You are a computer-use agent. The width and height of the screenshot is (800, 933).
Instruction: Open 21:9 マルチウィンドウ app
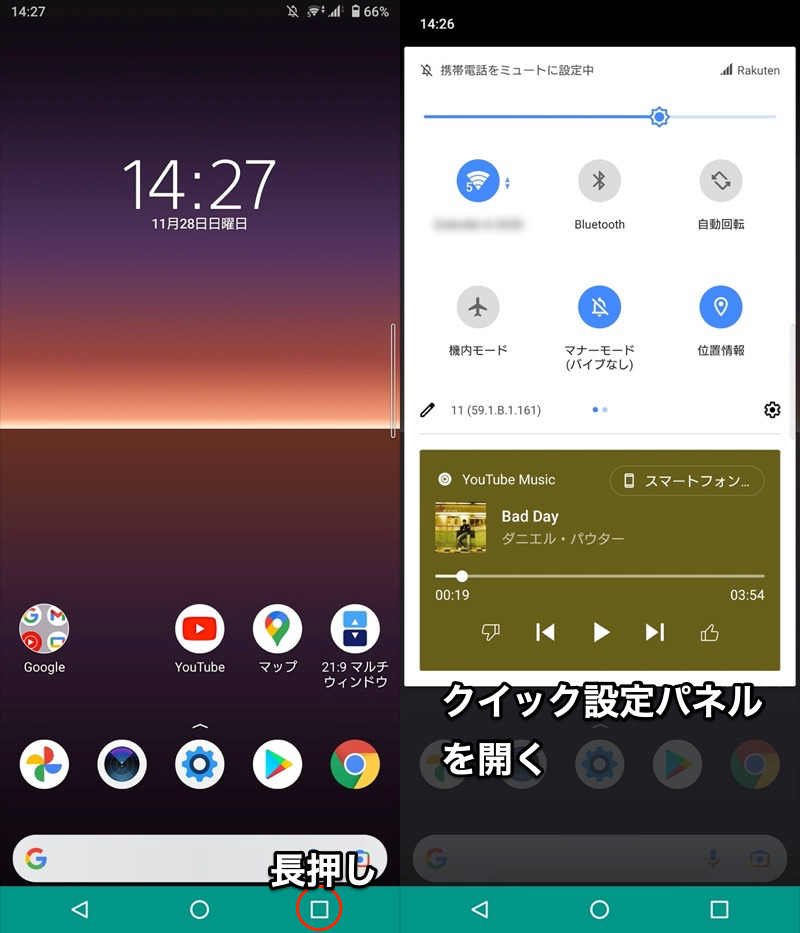pos(355,629)
